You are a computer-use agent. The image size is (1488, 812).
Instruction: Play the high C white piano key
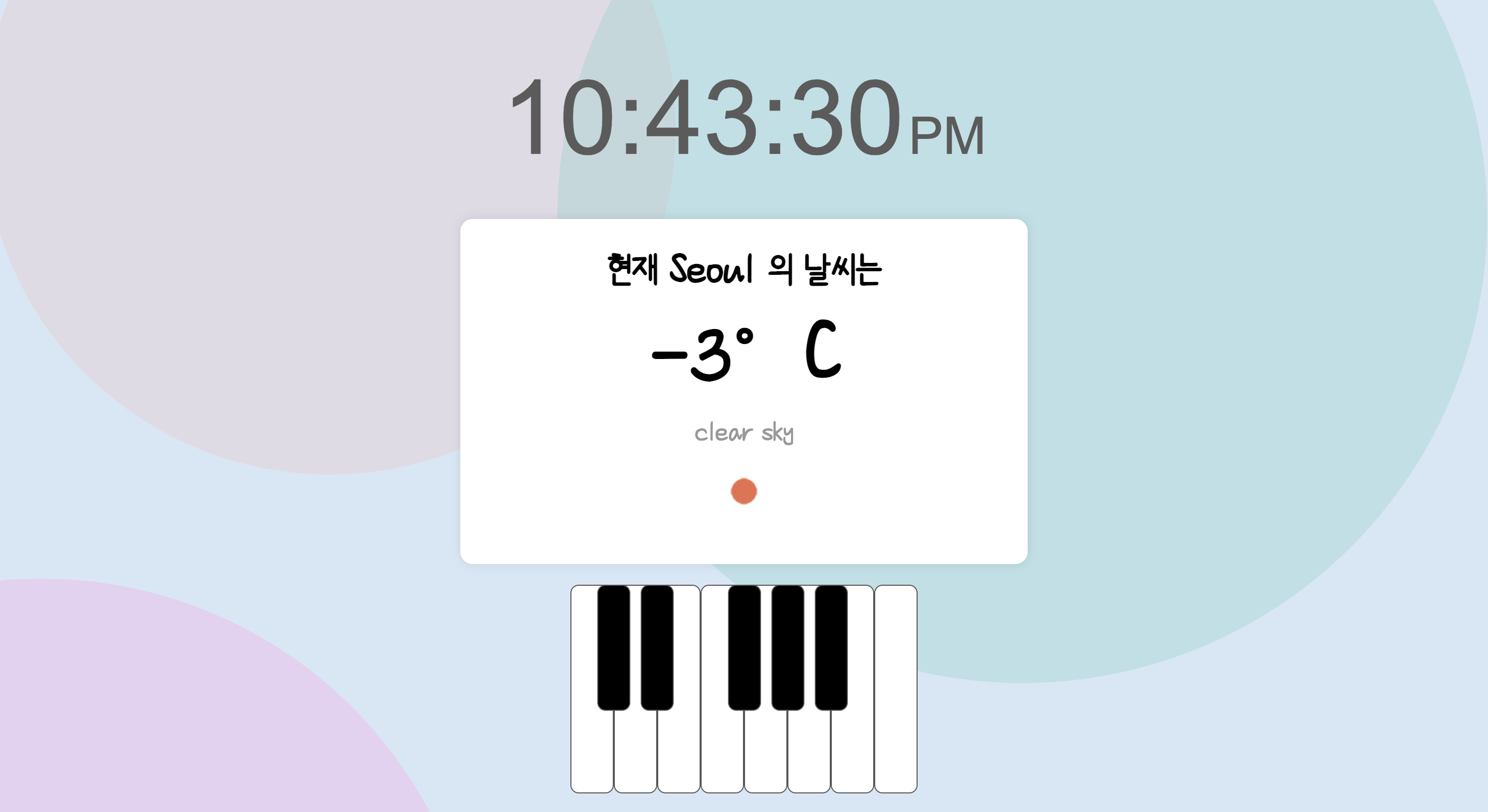[x=896, y=751]
